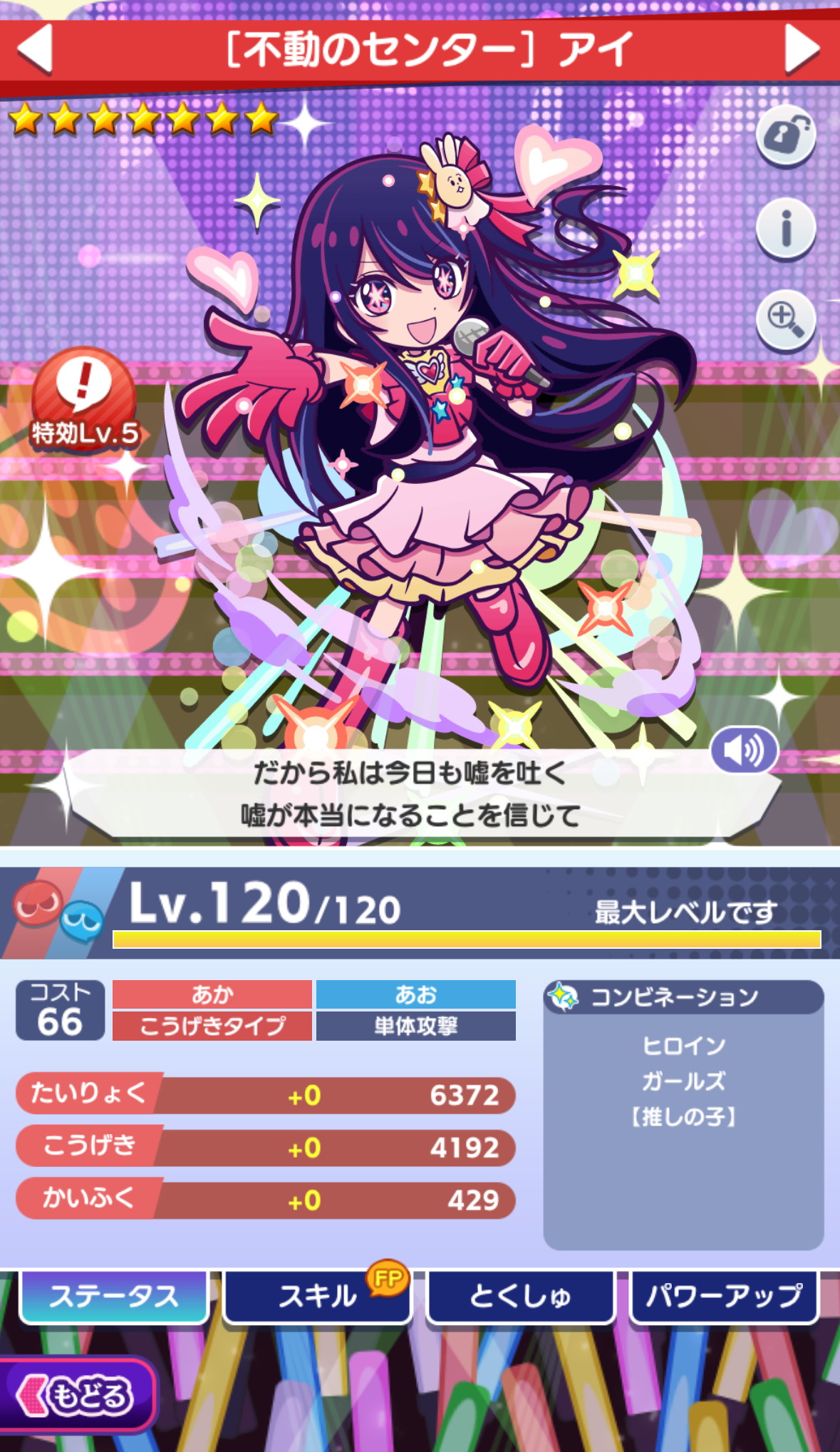This screenshot has height=1452, width=840.
Task: Switch to the スキル tab
Action: 318,1296
